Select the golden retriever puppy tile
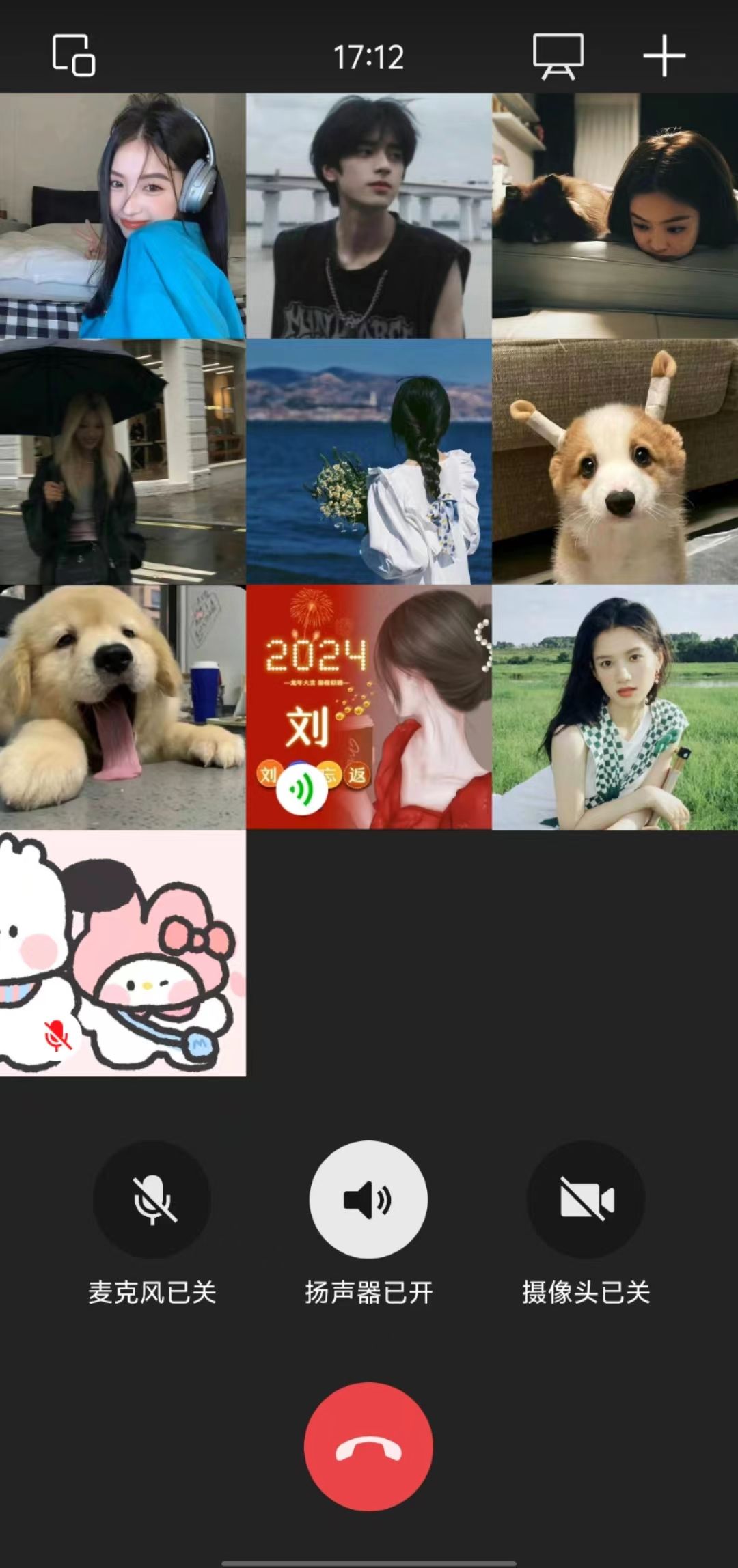 [123, 708]
